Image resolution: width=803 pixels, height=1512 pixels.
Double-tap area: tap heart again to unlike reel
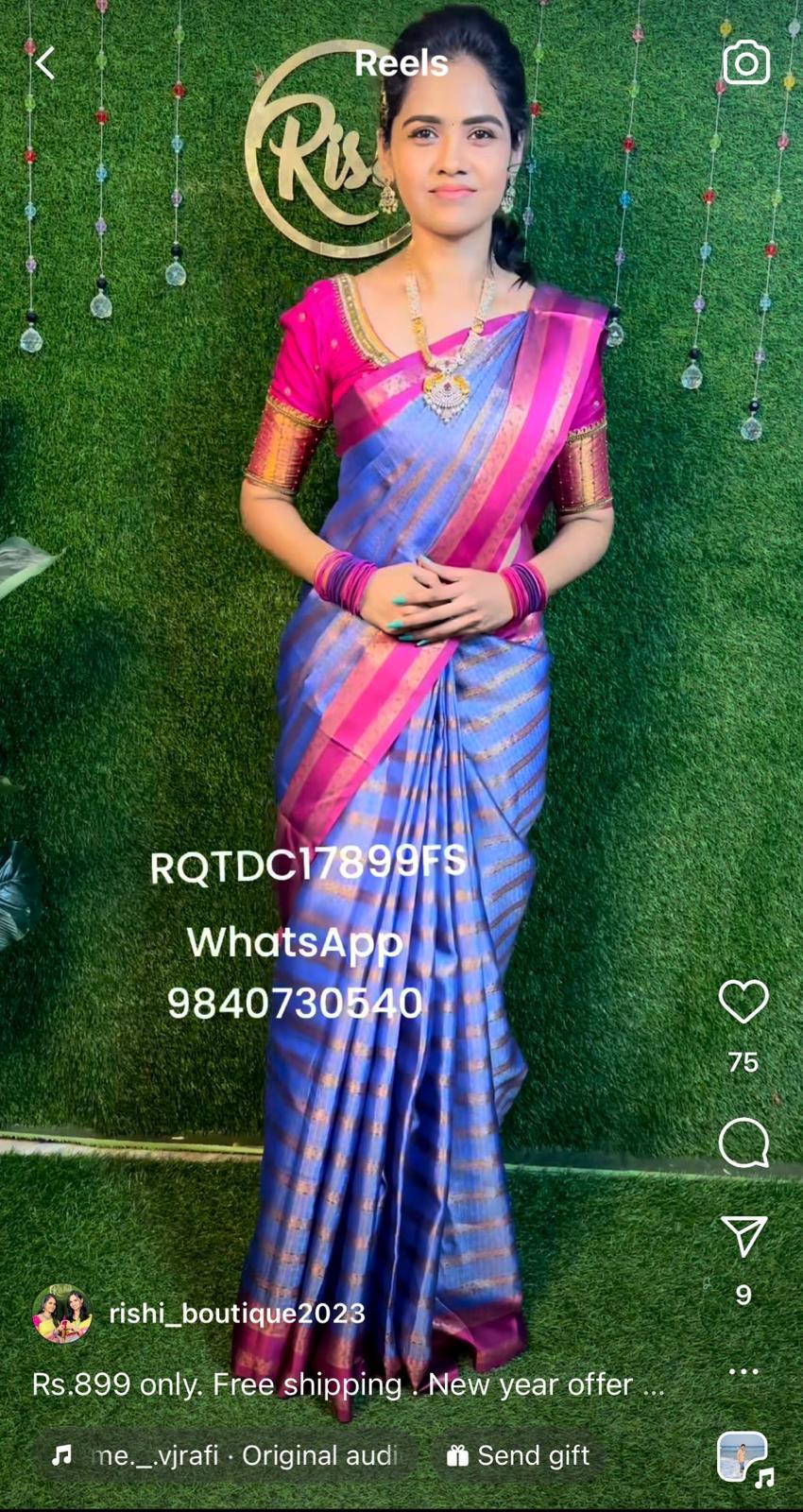pos(744,1004)
